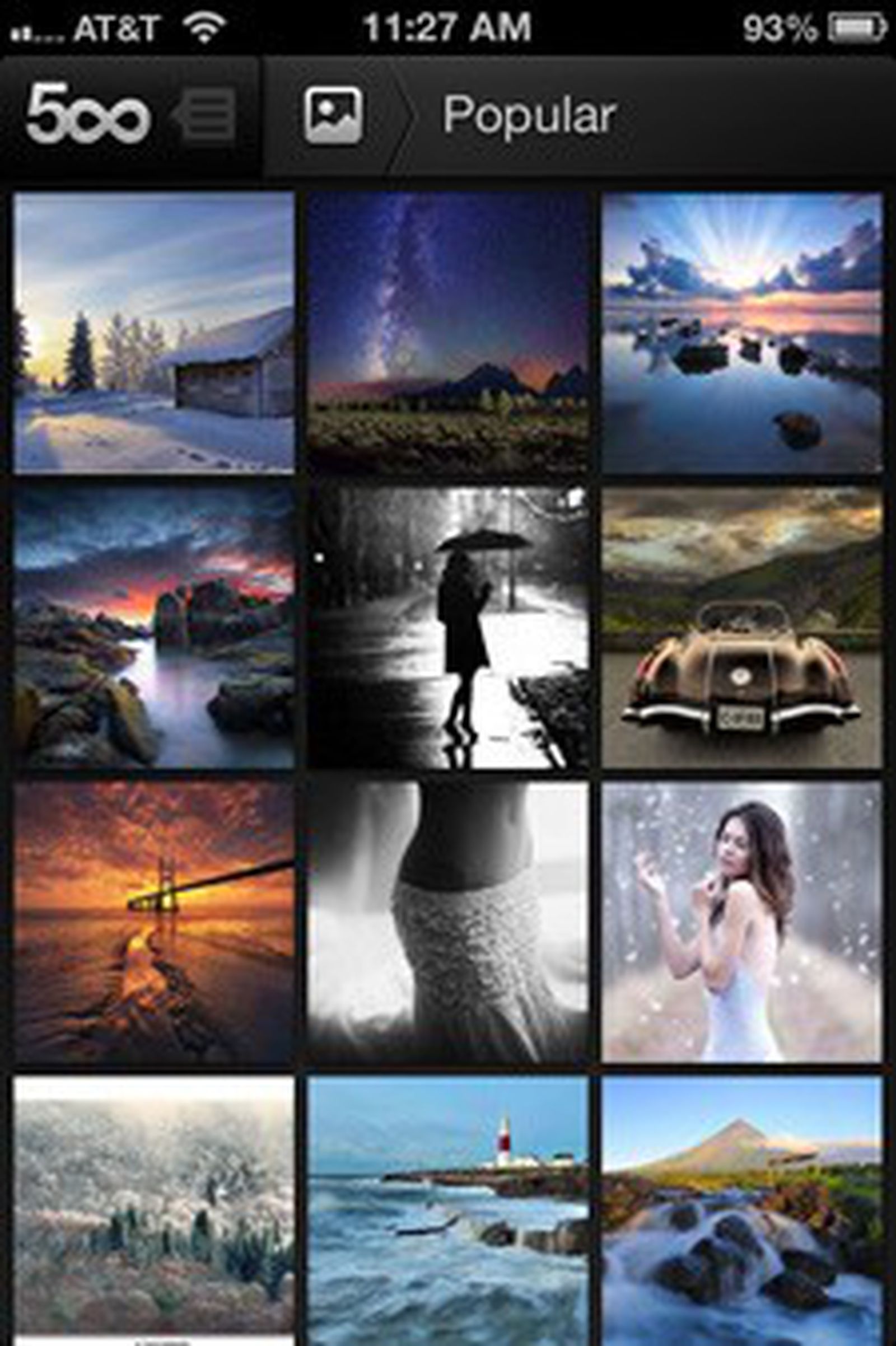Tap the photos icon in the header

coord(333,115)
